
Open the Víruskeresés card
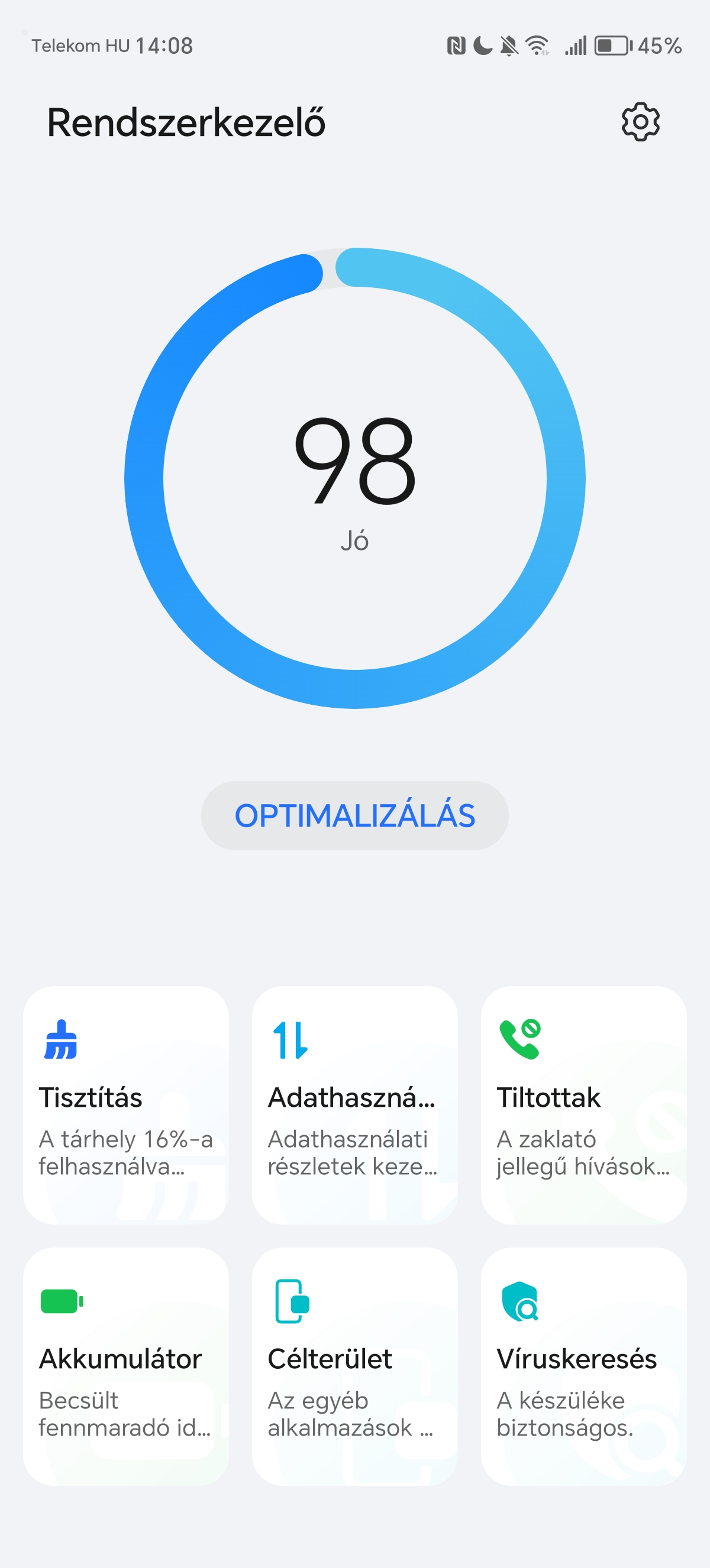583,1366
